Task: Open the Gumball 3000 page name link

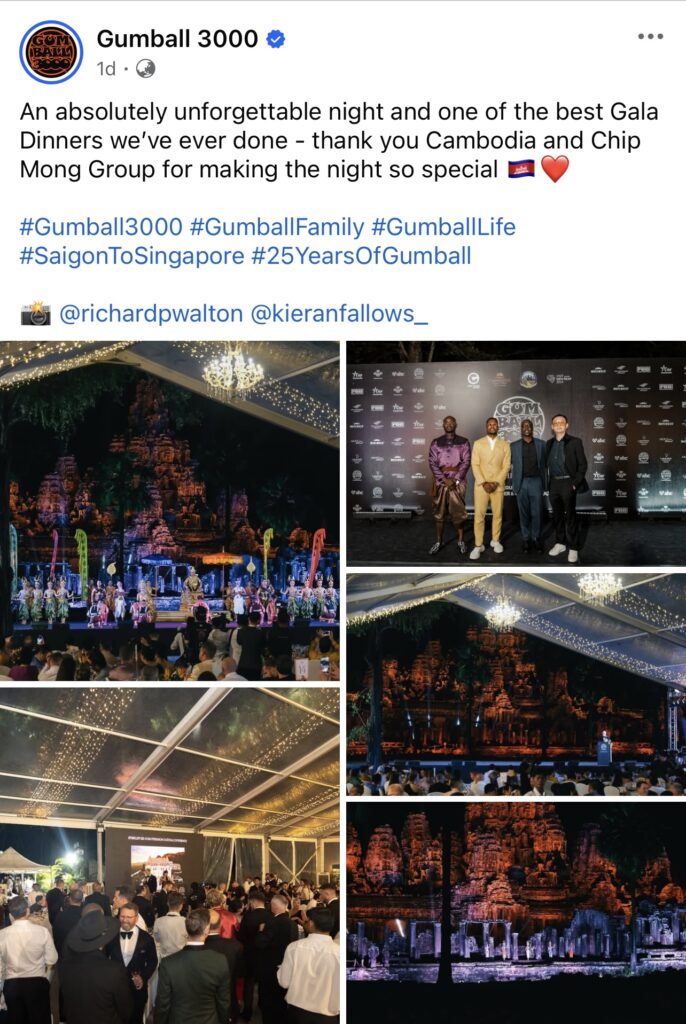Action: pos(177,39)
